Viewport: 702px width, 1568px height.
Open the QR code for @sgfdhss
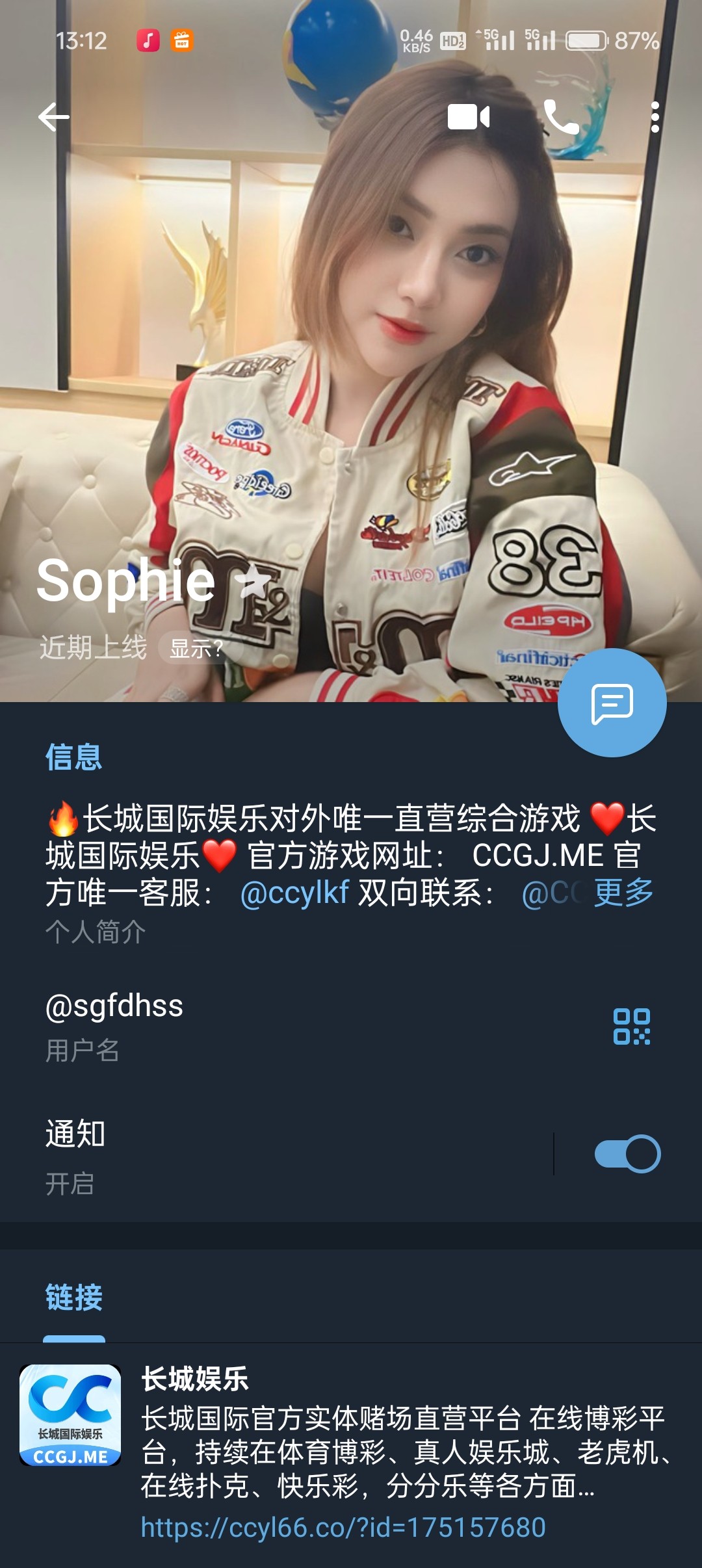coord(631,1026)
